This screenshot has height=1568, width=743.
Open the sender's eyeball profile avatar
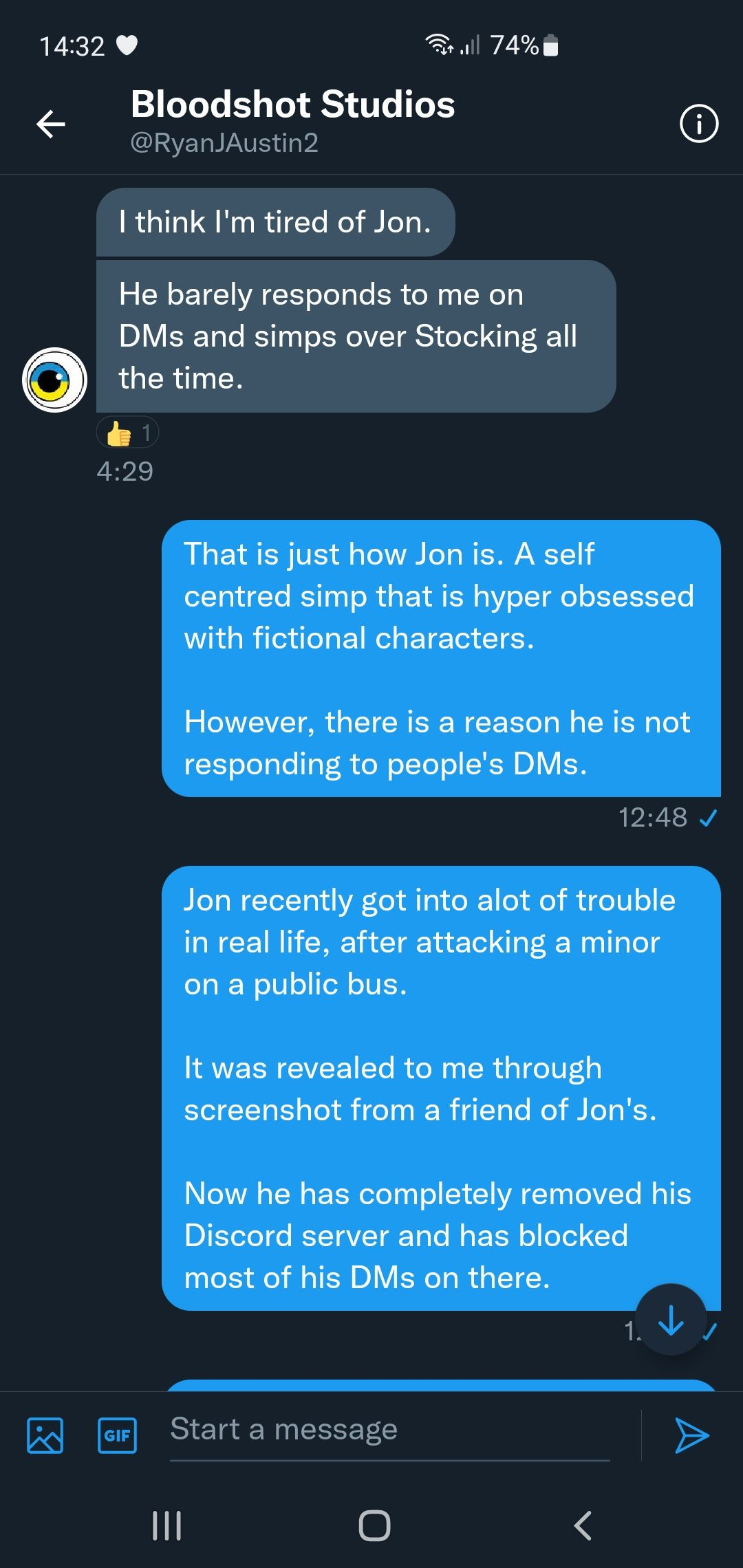tap(54, 380)
